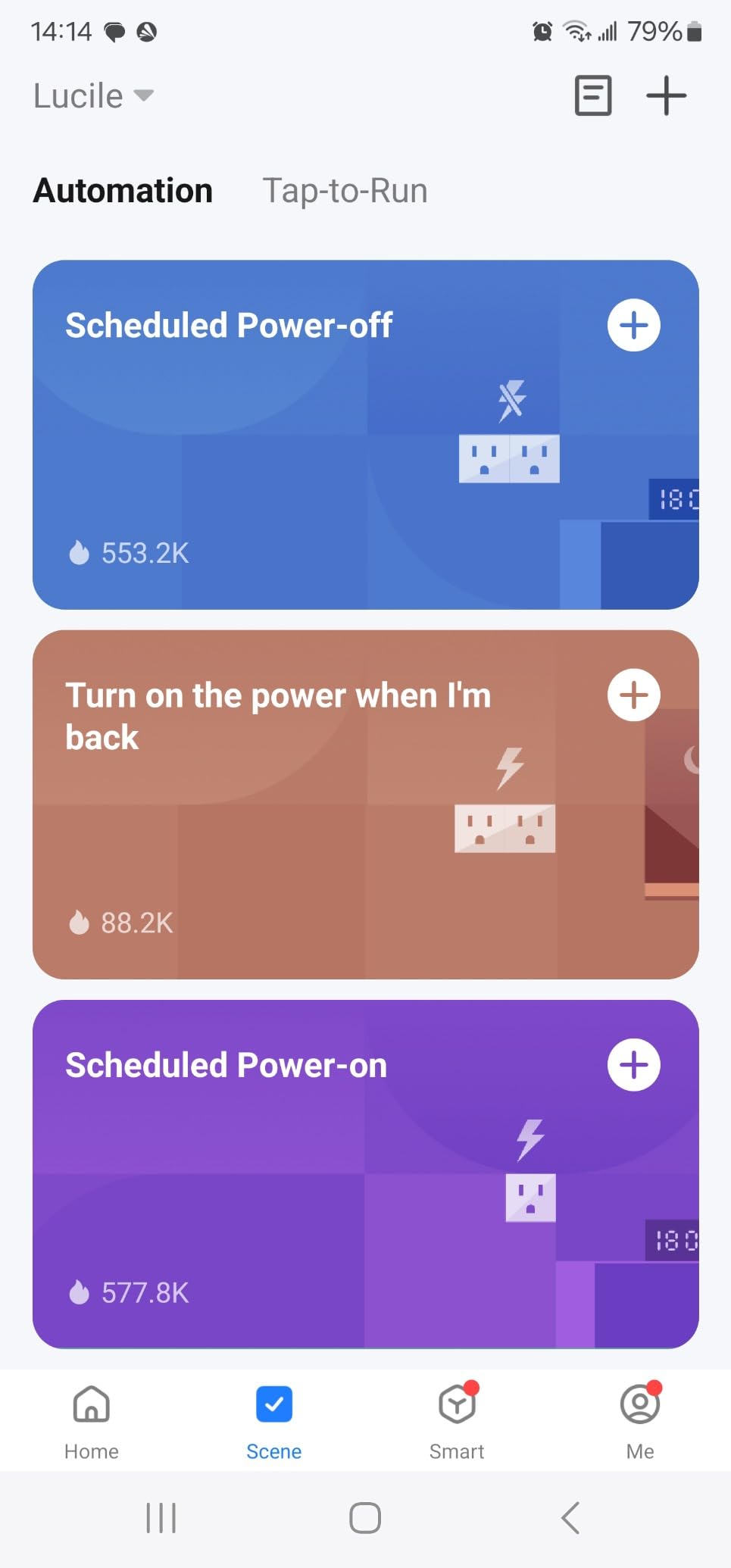This screenshot has width=731, height=1568.
Task: Go to the Home tab
Action: coord(92,1422)
